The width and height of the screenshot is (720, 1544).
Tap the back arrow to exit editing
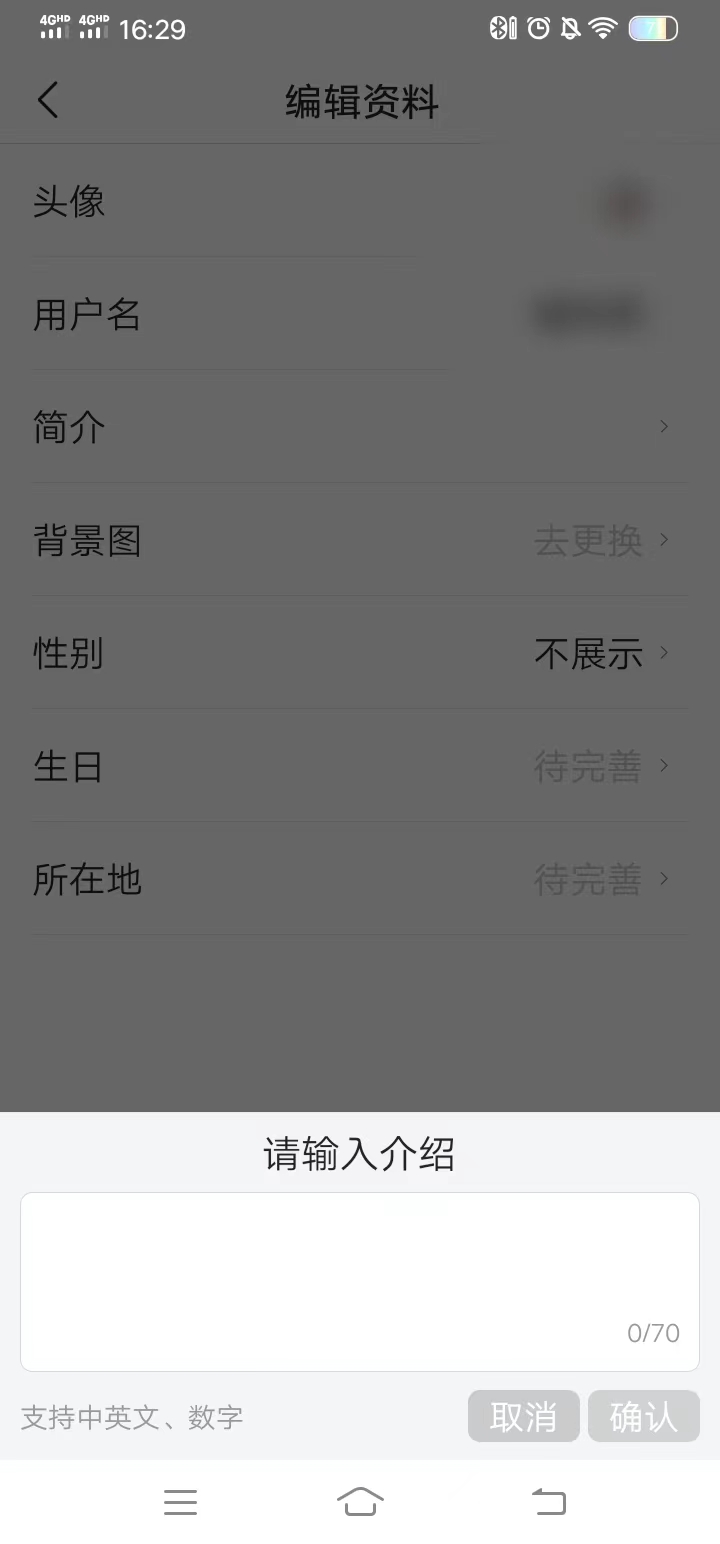(47, 100)
